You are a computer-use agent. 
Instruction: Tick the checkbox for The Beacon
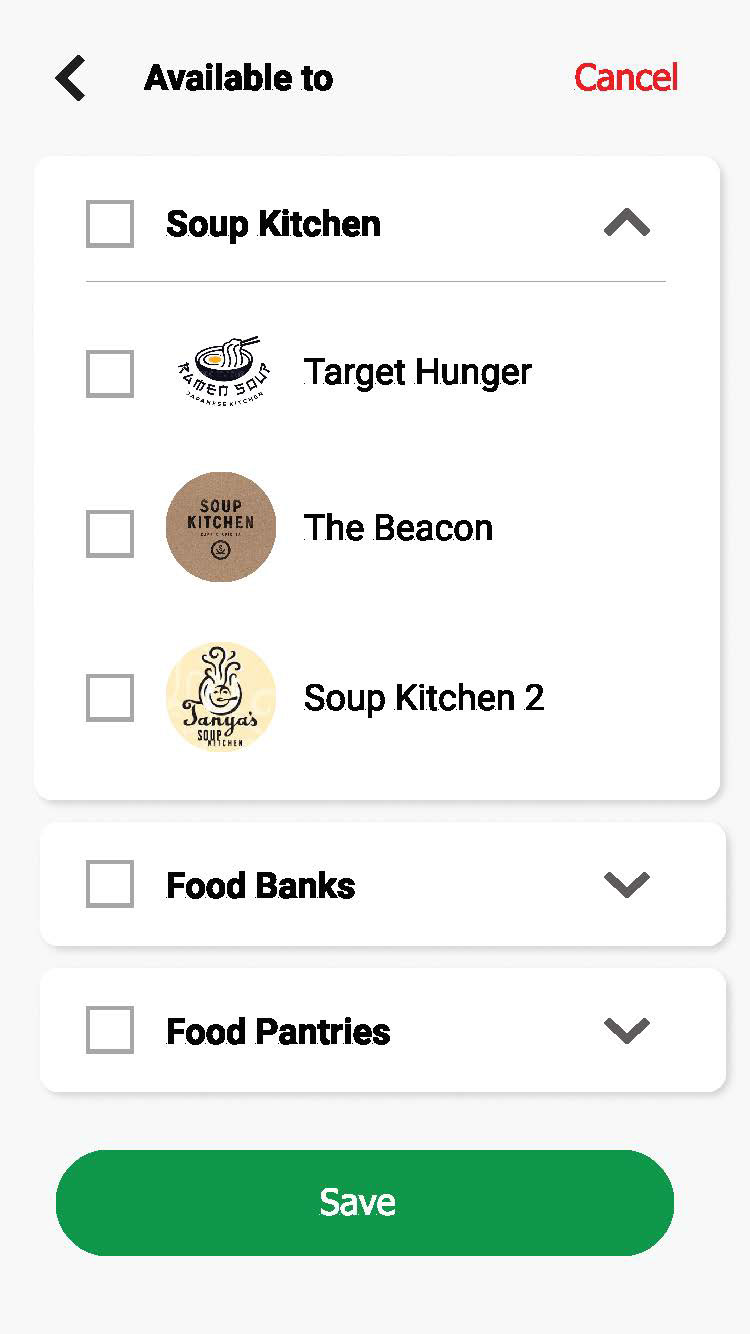(110, 533)
